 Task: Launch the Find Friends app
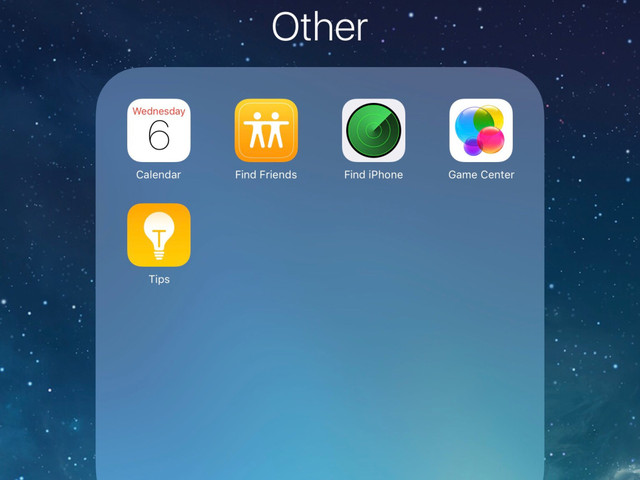coord(266,131)
